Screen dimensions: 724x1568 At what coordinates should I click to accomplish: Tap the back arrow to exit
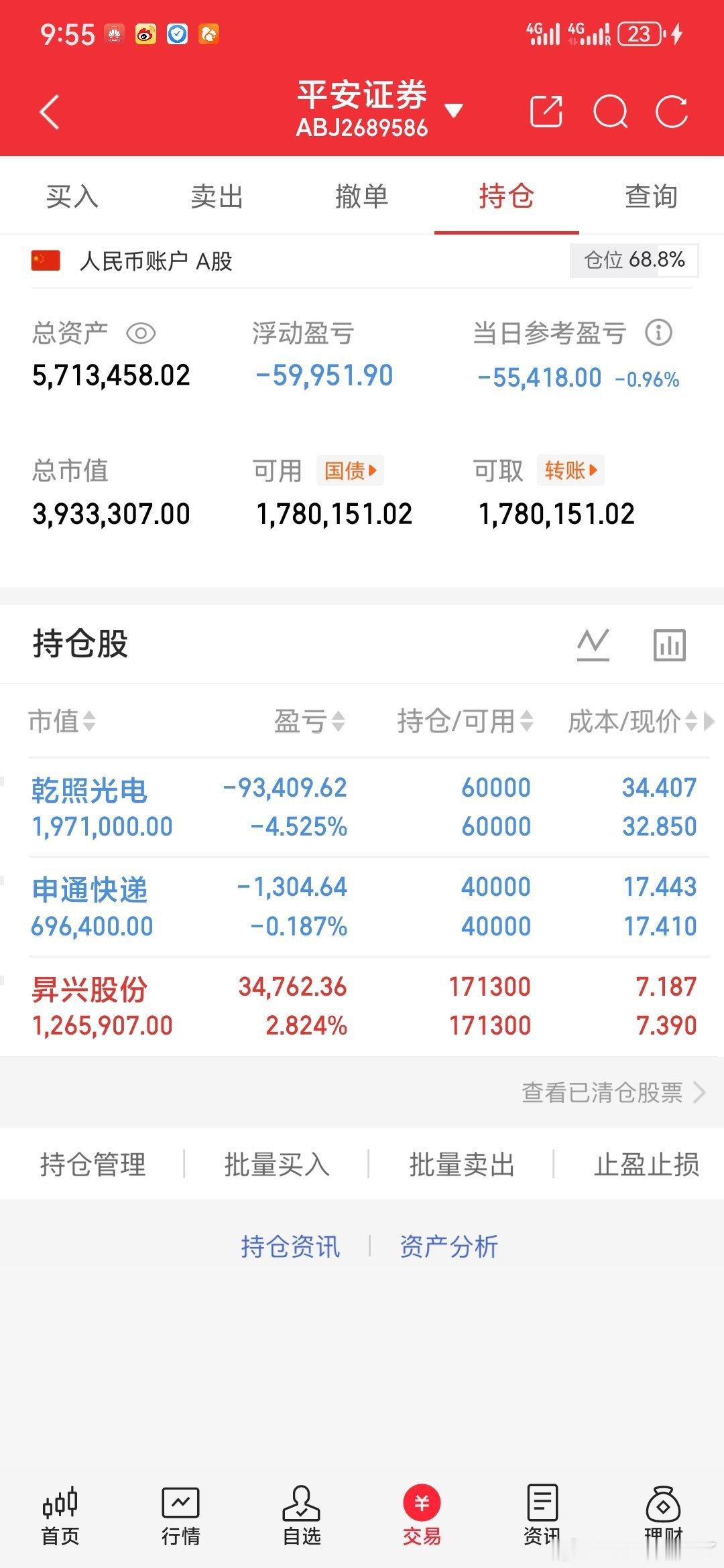click(48, 110)
